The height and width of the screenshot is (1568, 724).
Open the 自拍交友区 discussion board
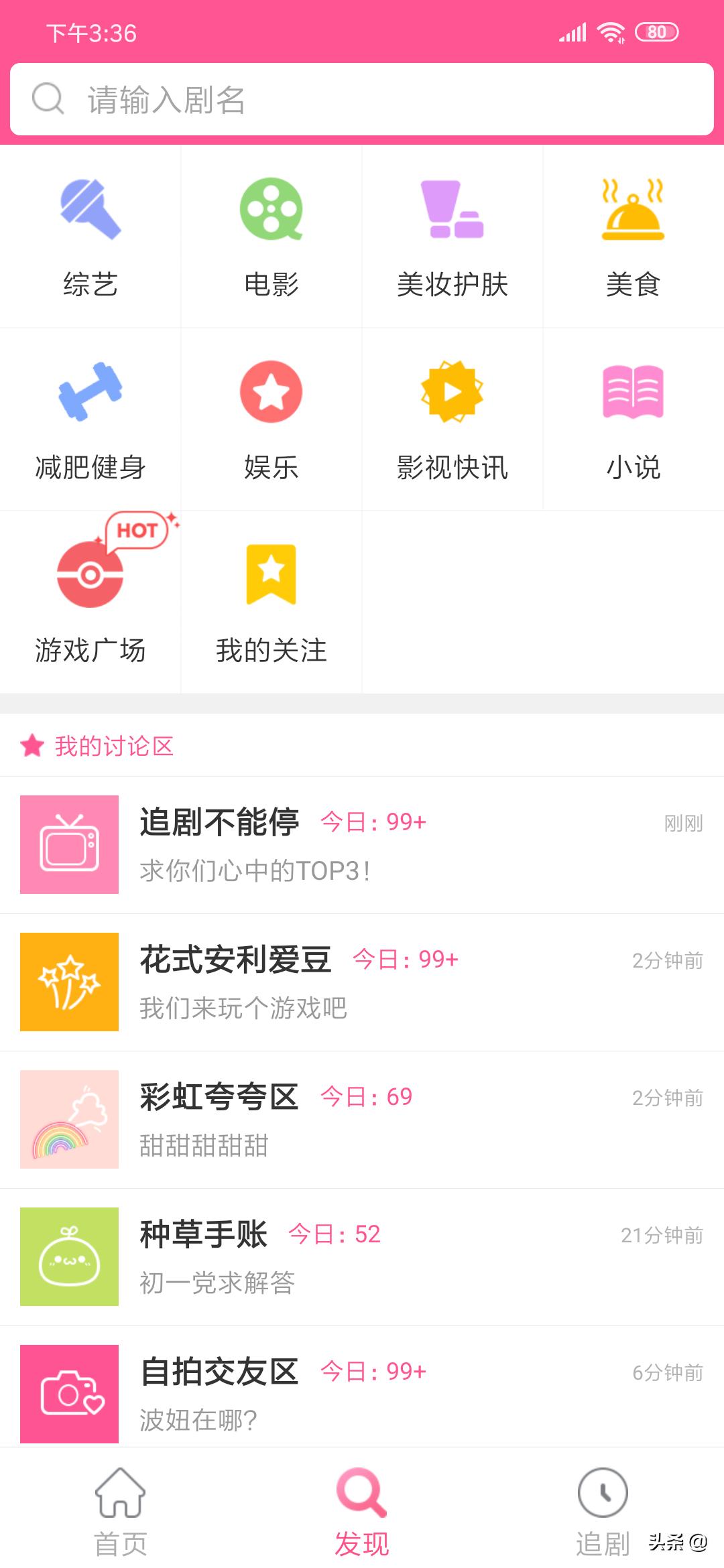point(362,1392)
